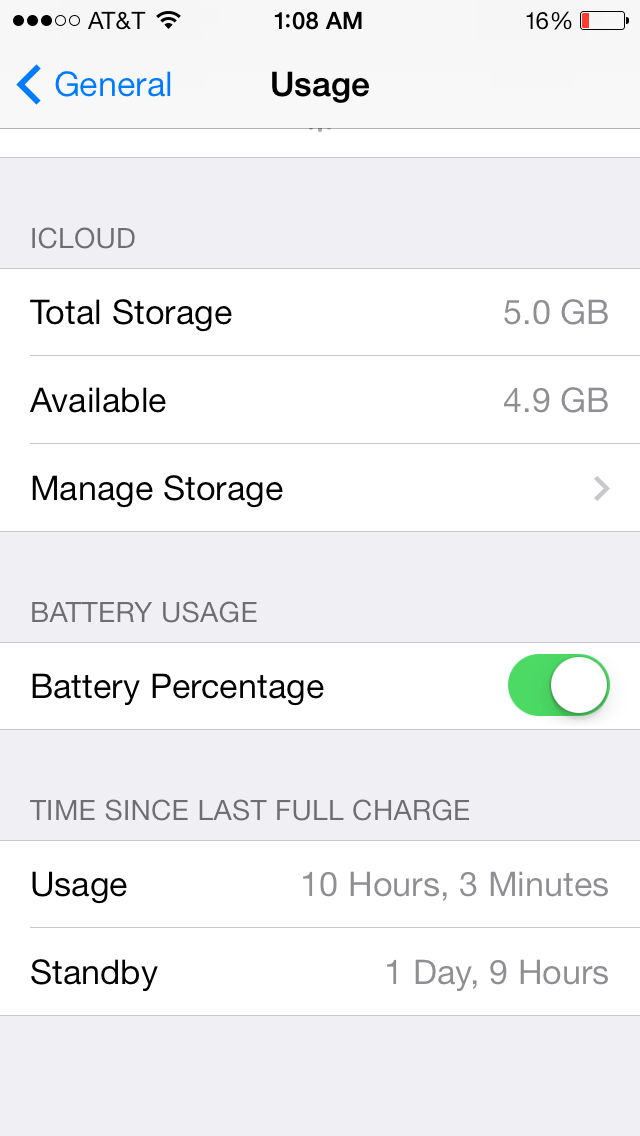Turn off the Battery Percentage switch
This screenshot has height=1136, width=640.
pyautogui.click(x=558, y=685)
